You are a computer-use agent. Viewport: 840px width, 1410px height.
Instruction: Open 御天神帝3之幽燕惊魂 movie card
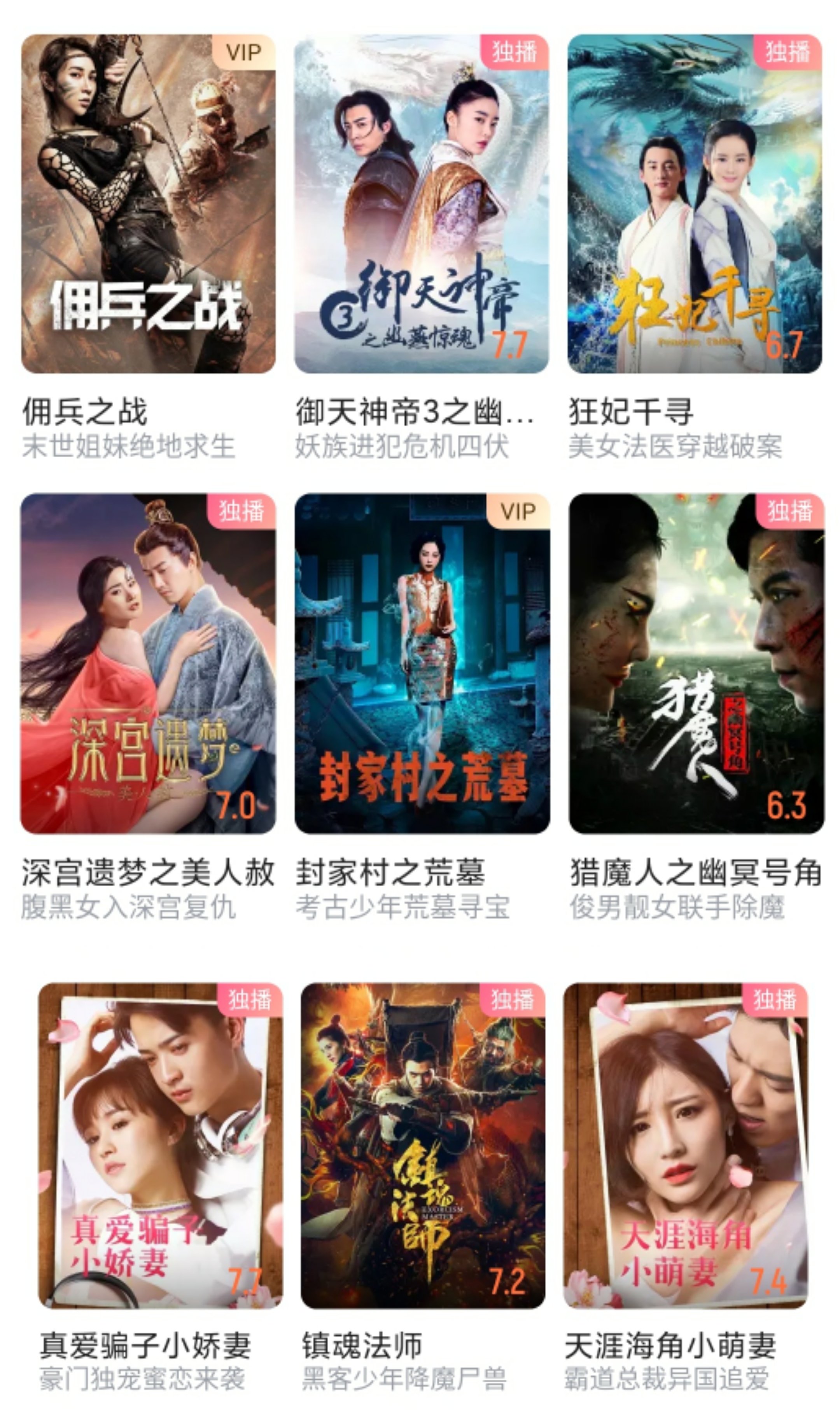coord(421,204)
